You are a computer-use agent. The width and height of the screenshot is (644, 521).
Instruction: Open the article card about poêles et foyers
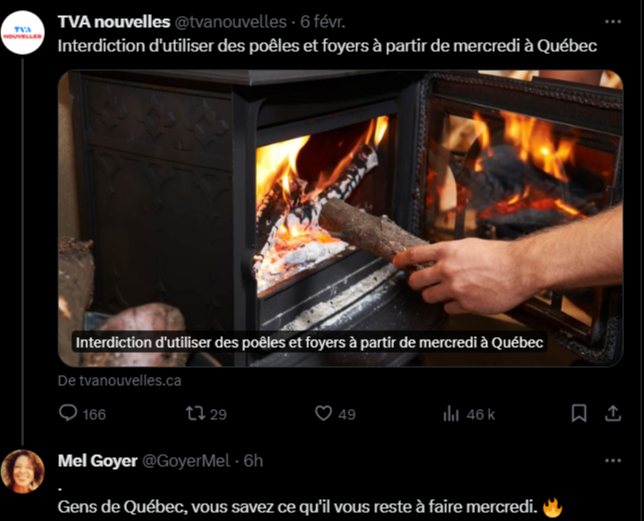click(340, 218)
